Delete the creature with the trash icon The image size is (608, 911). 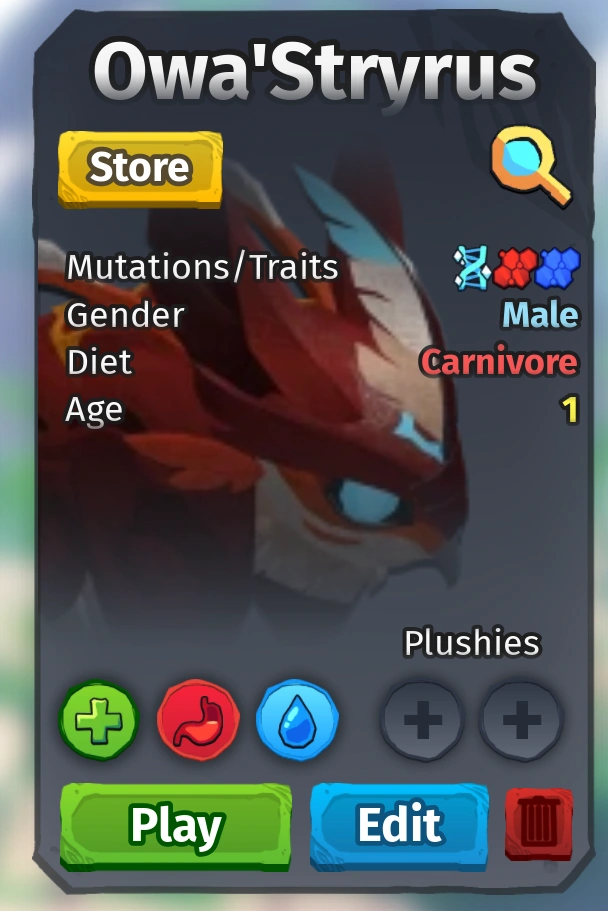539,825
